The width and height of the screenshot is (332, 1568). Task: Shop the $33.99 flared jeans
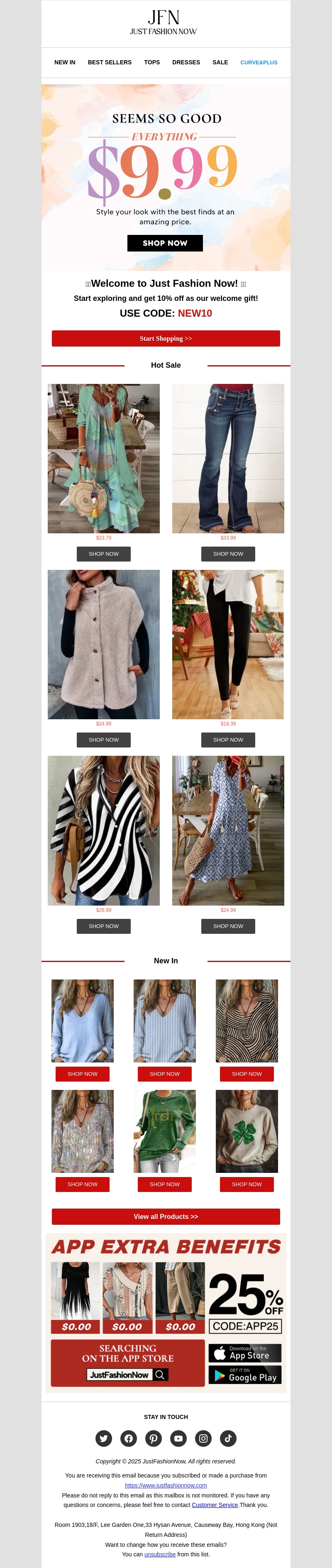(x=228, y=554)
